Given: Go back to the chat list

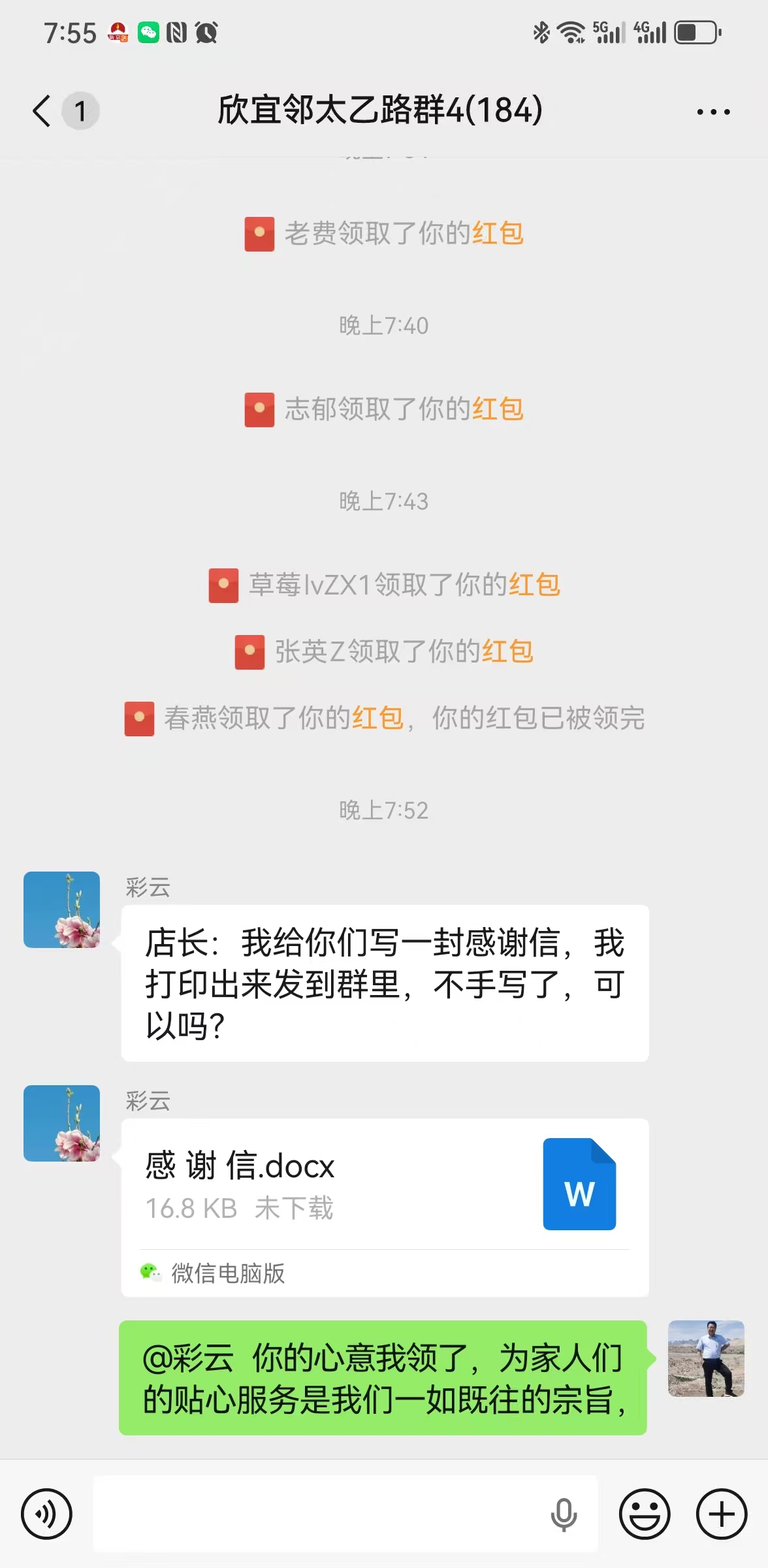Looking at the screenshot, I should (42, 110).
